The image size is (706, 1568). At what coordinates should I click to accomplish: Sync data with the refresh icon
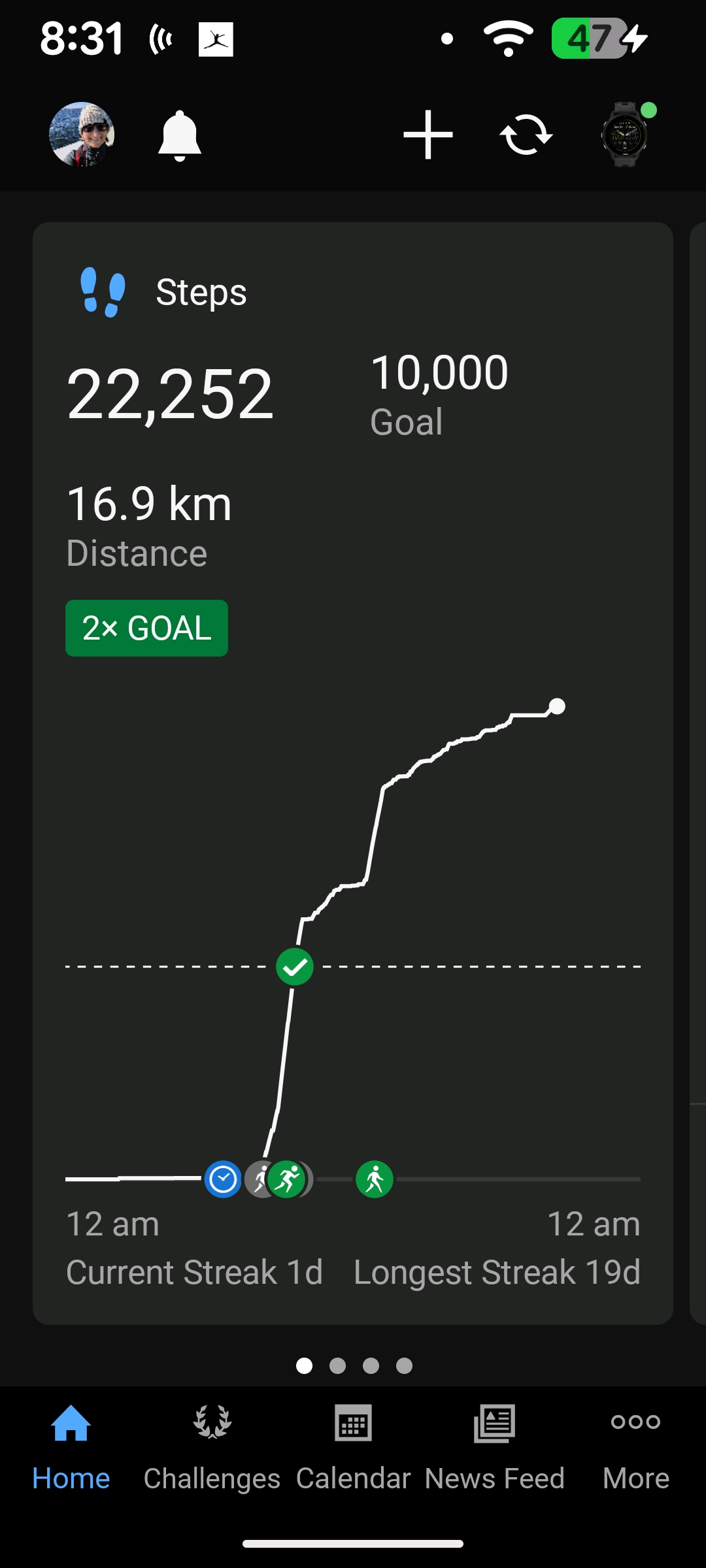coord(526,135)
